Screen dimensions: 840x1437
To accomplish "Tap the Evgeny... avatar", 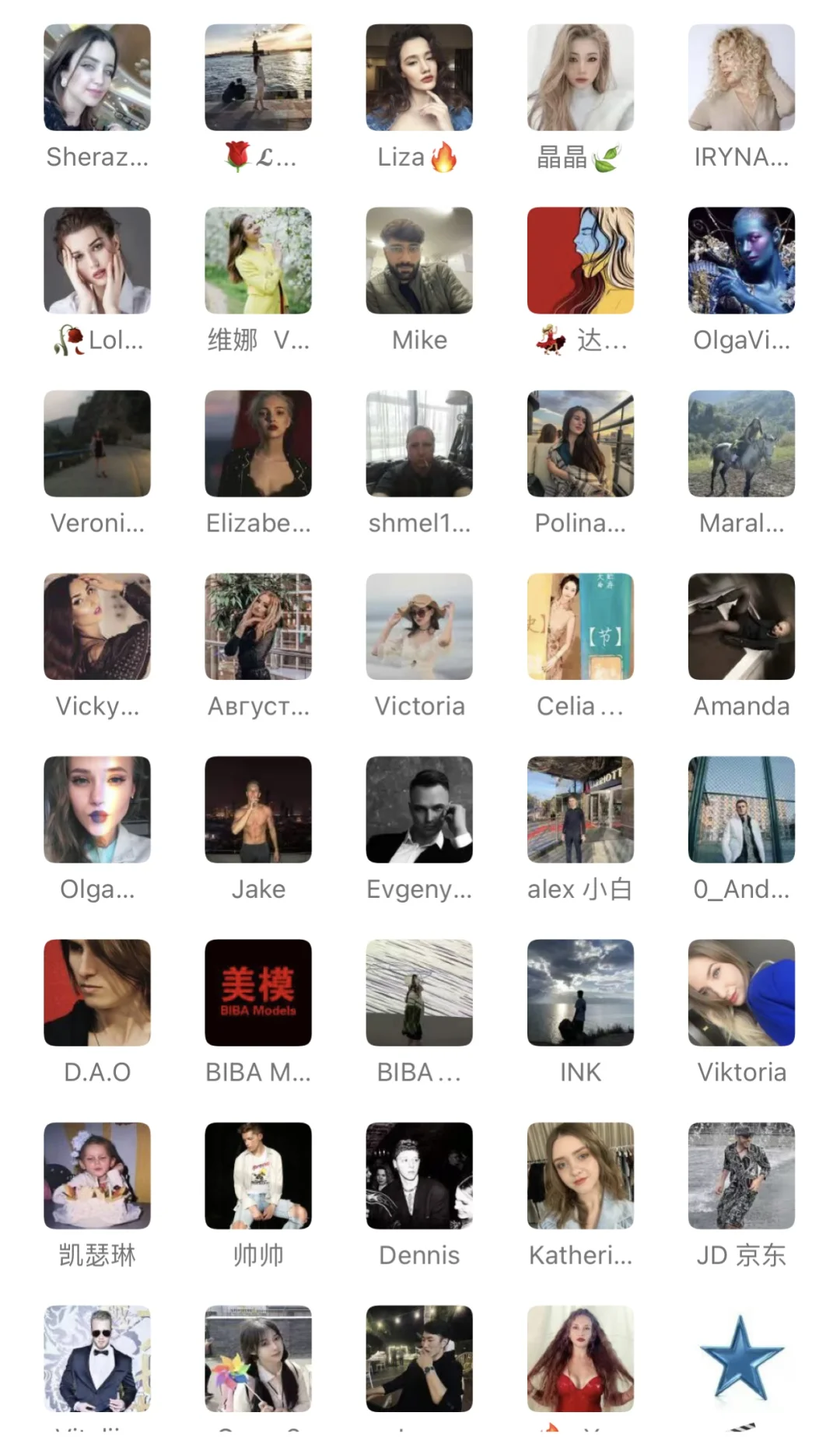I will [419, 809].
